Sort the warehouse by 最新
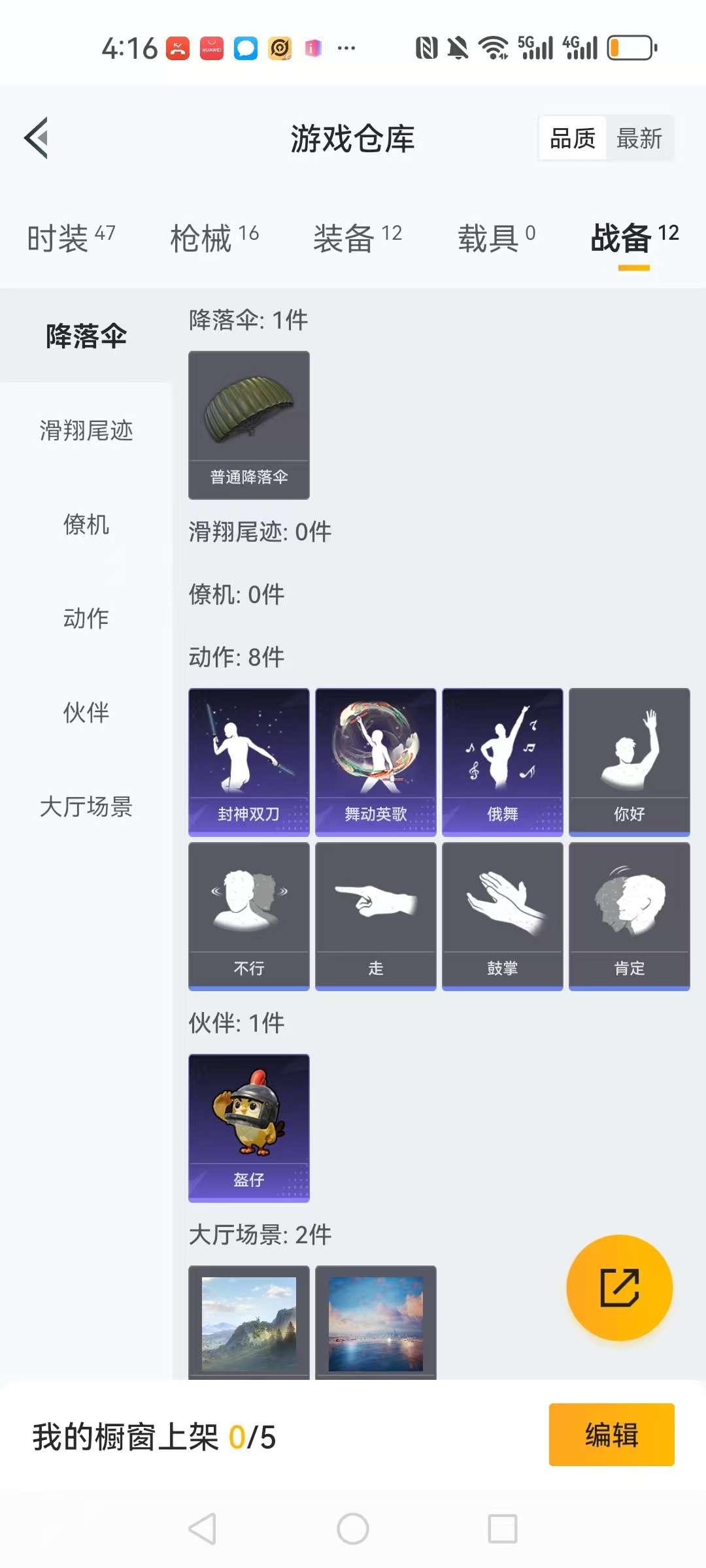706x1568 pixels. [x=639, y=139]
